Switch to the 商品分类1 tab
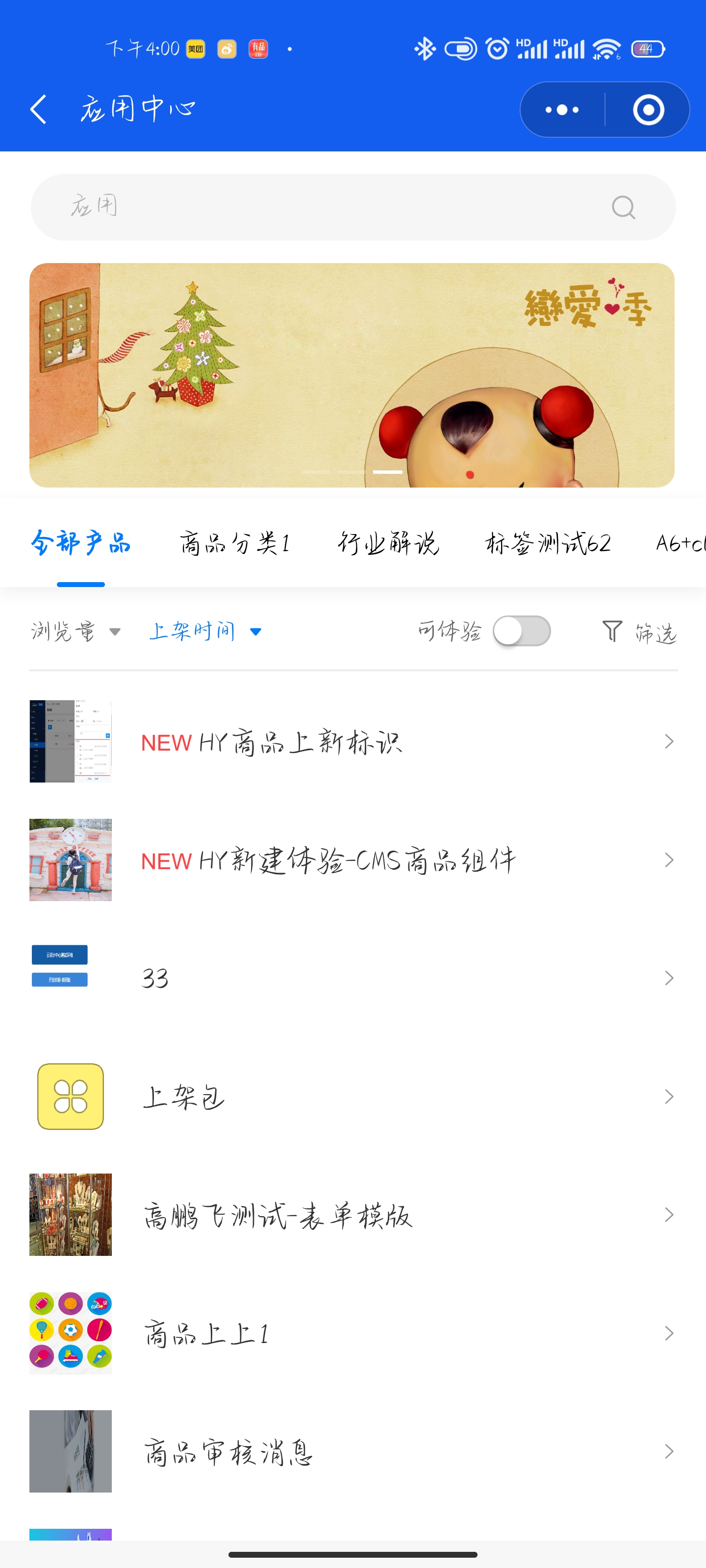The width and height of the screenshot is (706, 1568). point(234,543)
